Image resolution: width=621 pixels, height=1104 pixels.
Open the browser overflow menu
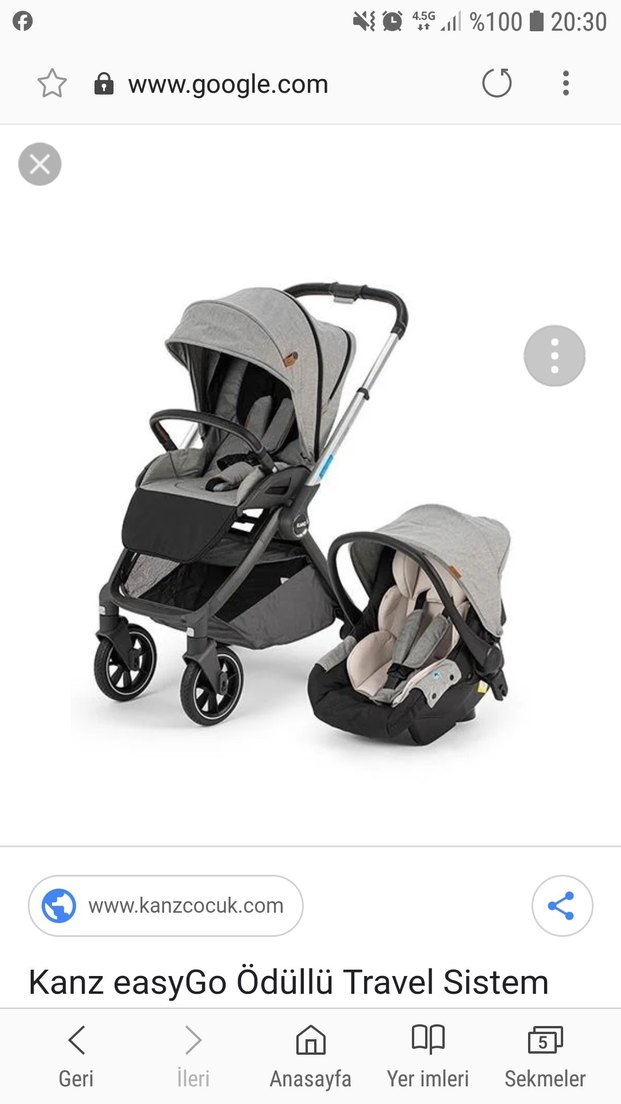coord(566,84)
